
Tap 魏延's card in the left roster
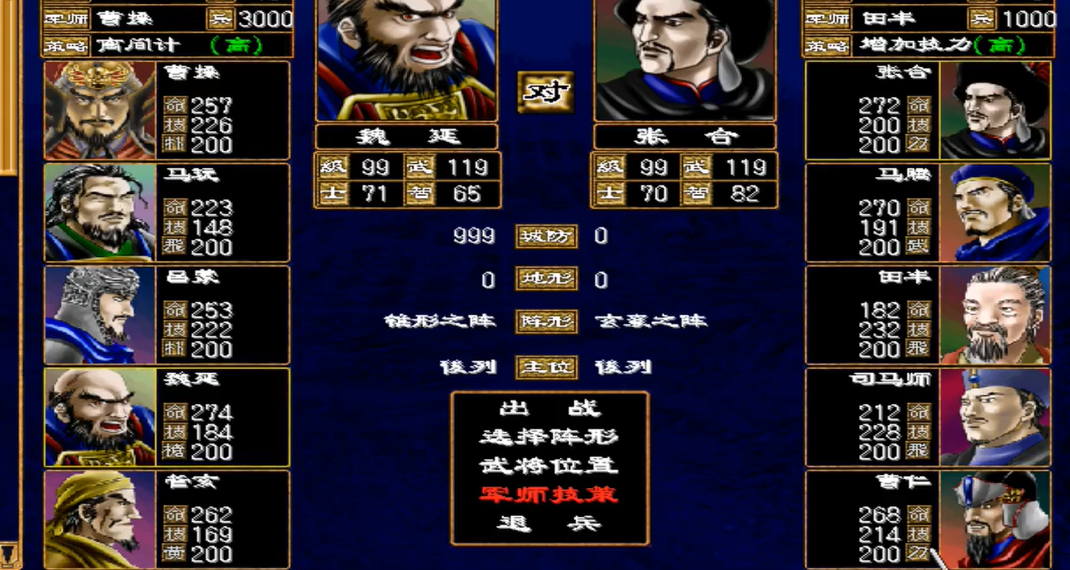[x=166, y=416]
